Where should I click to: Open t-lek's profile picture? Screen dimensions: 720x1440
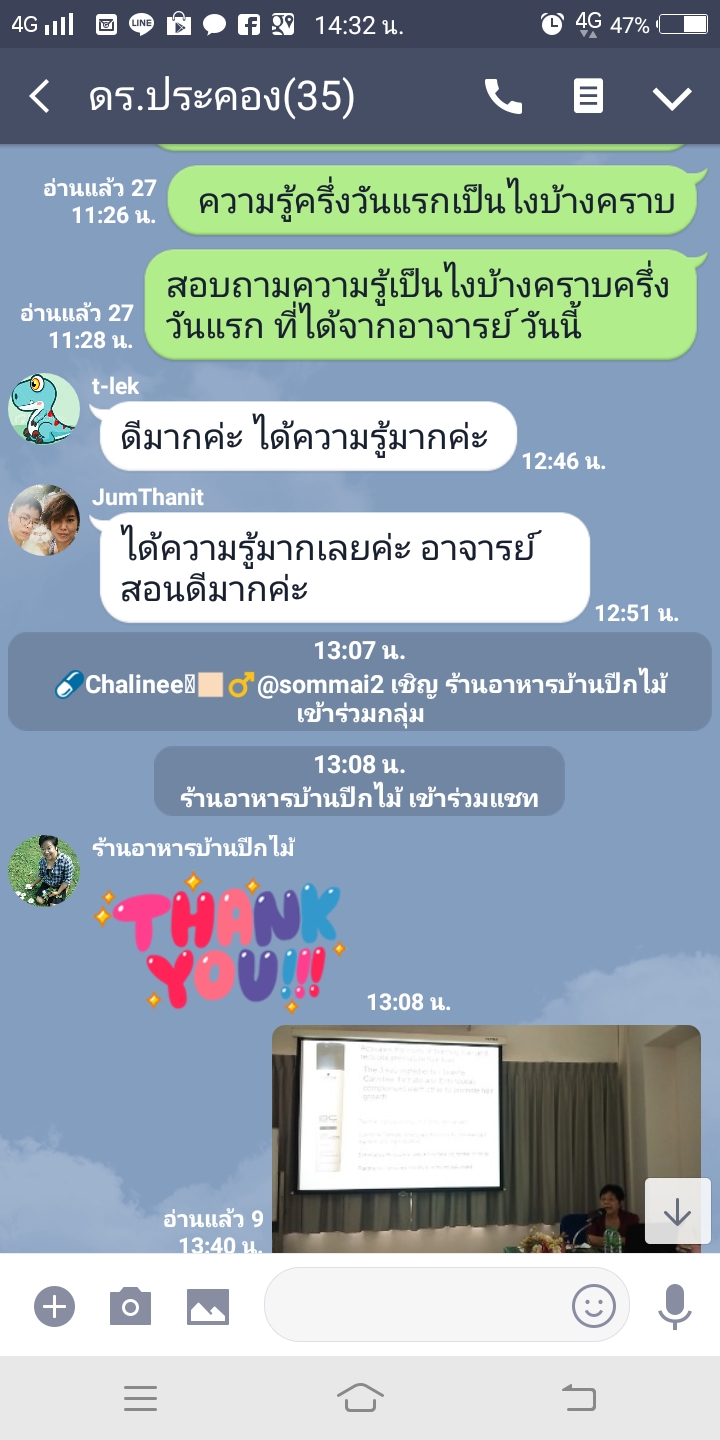44,409
